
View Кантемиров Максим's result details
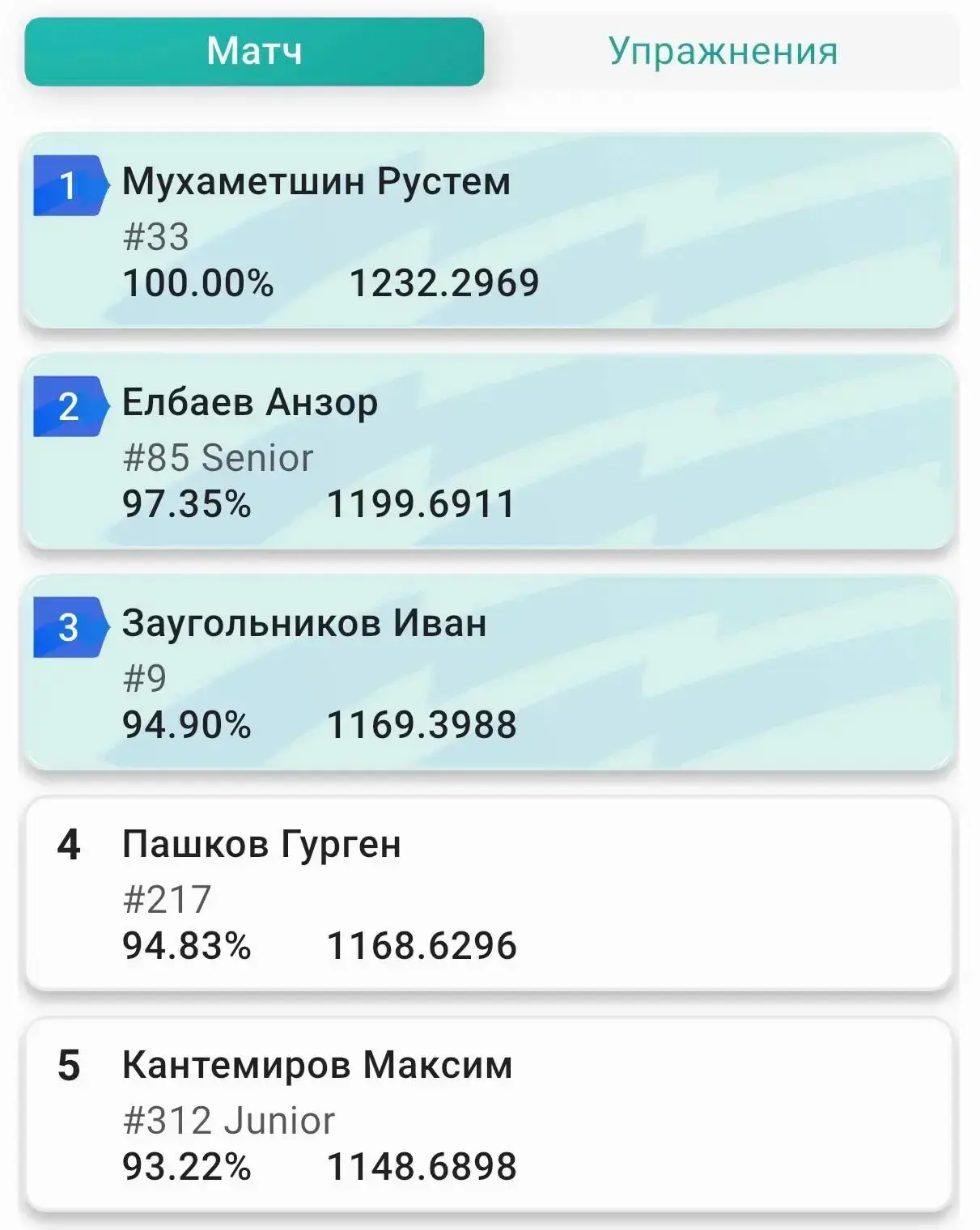tap(489, 1114)
